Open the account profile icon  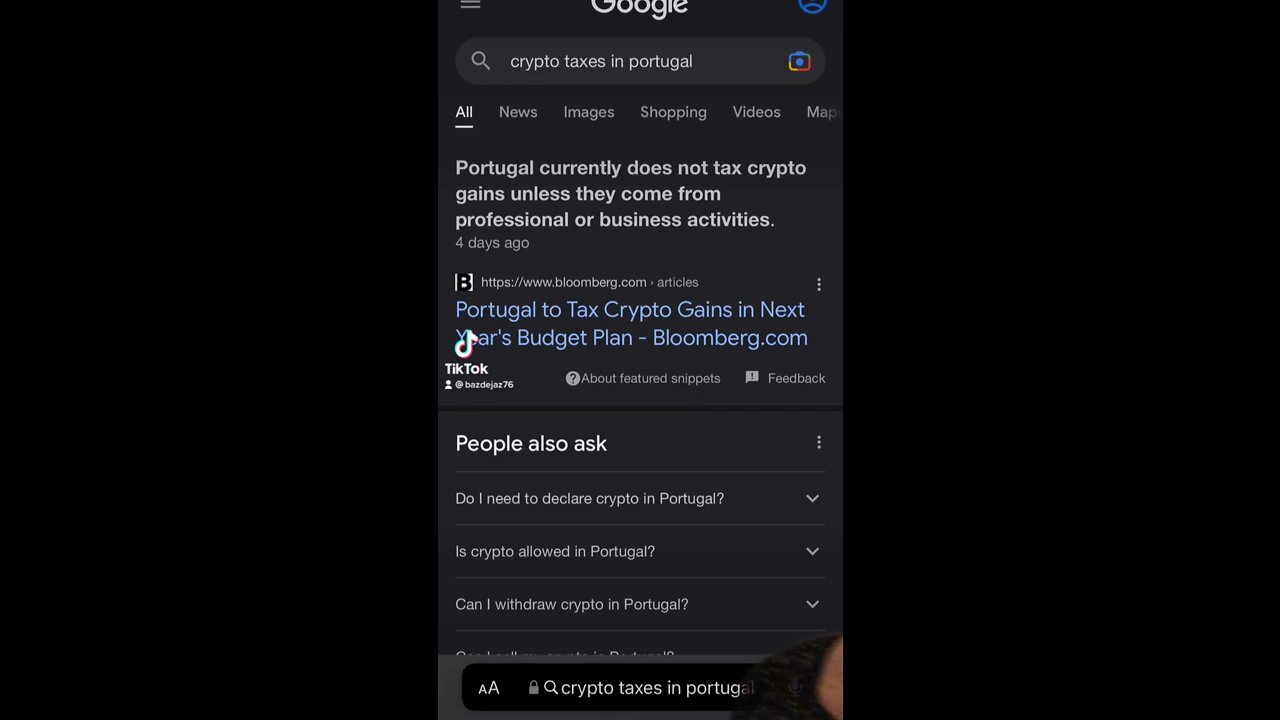(x=812, y=5)
